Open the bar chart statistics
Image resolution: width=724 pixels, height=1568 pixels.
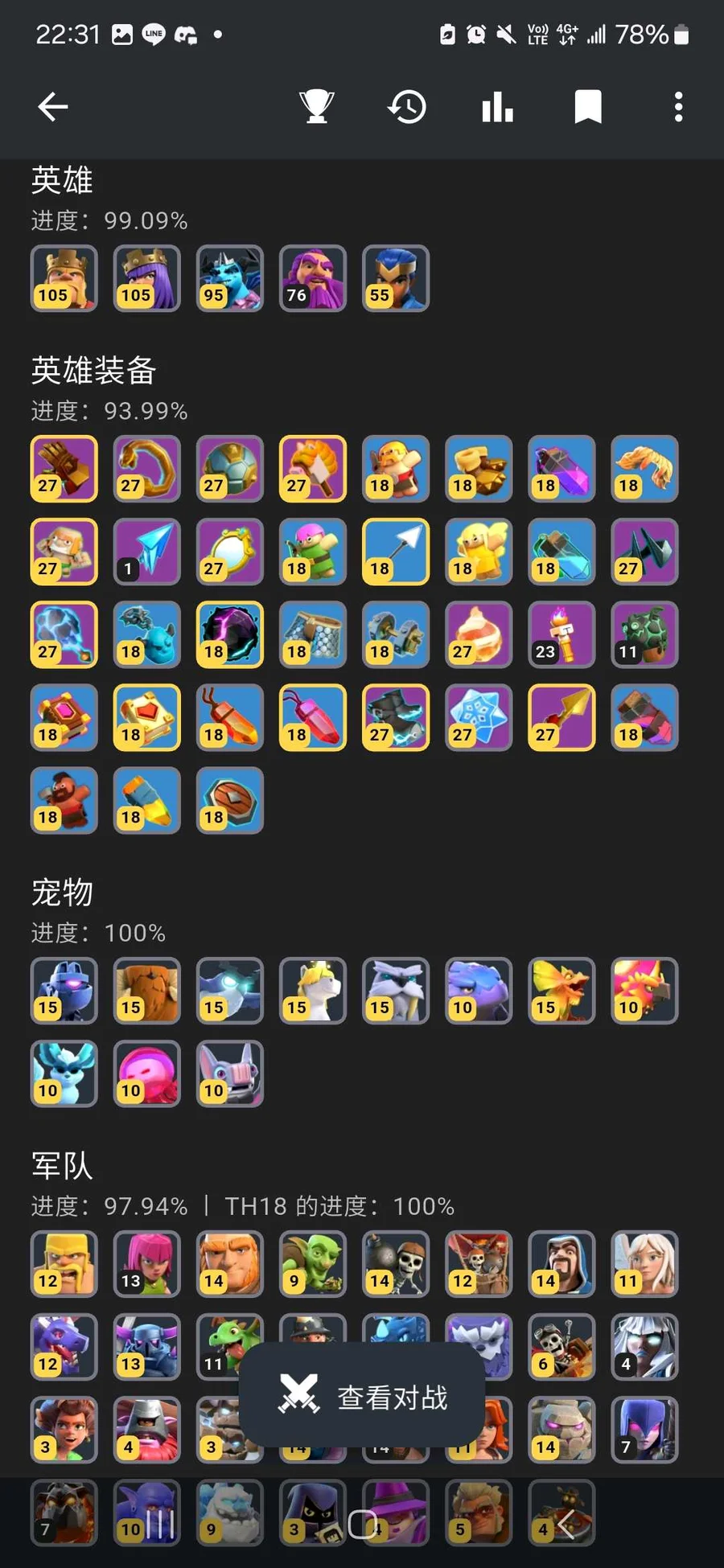[497, 107]
